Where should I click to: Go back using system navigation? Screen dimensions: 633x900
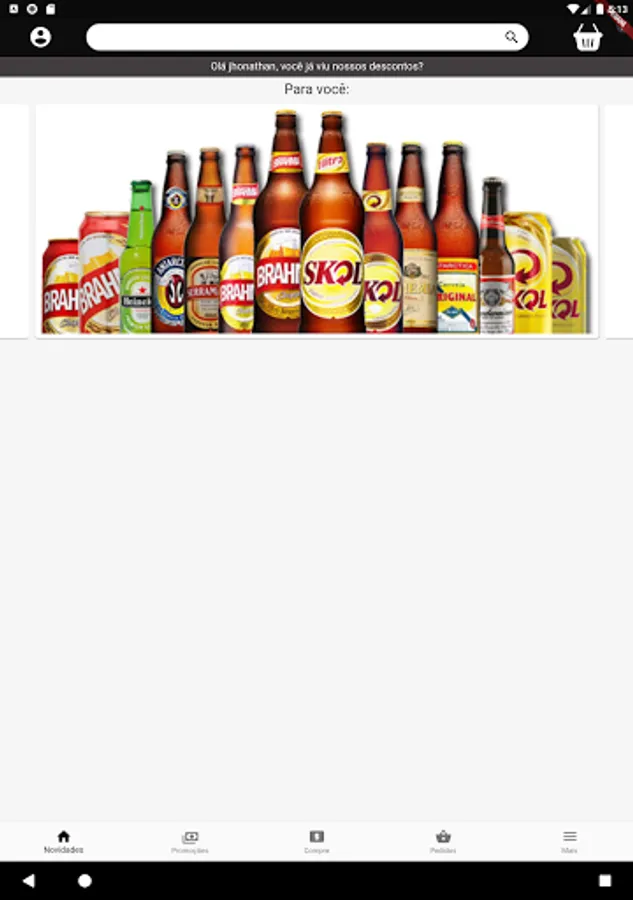pyautogui.click(x=29, y=880)
